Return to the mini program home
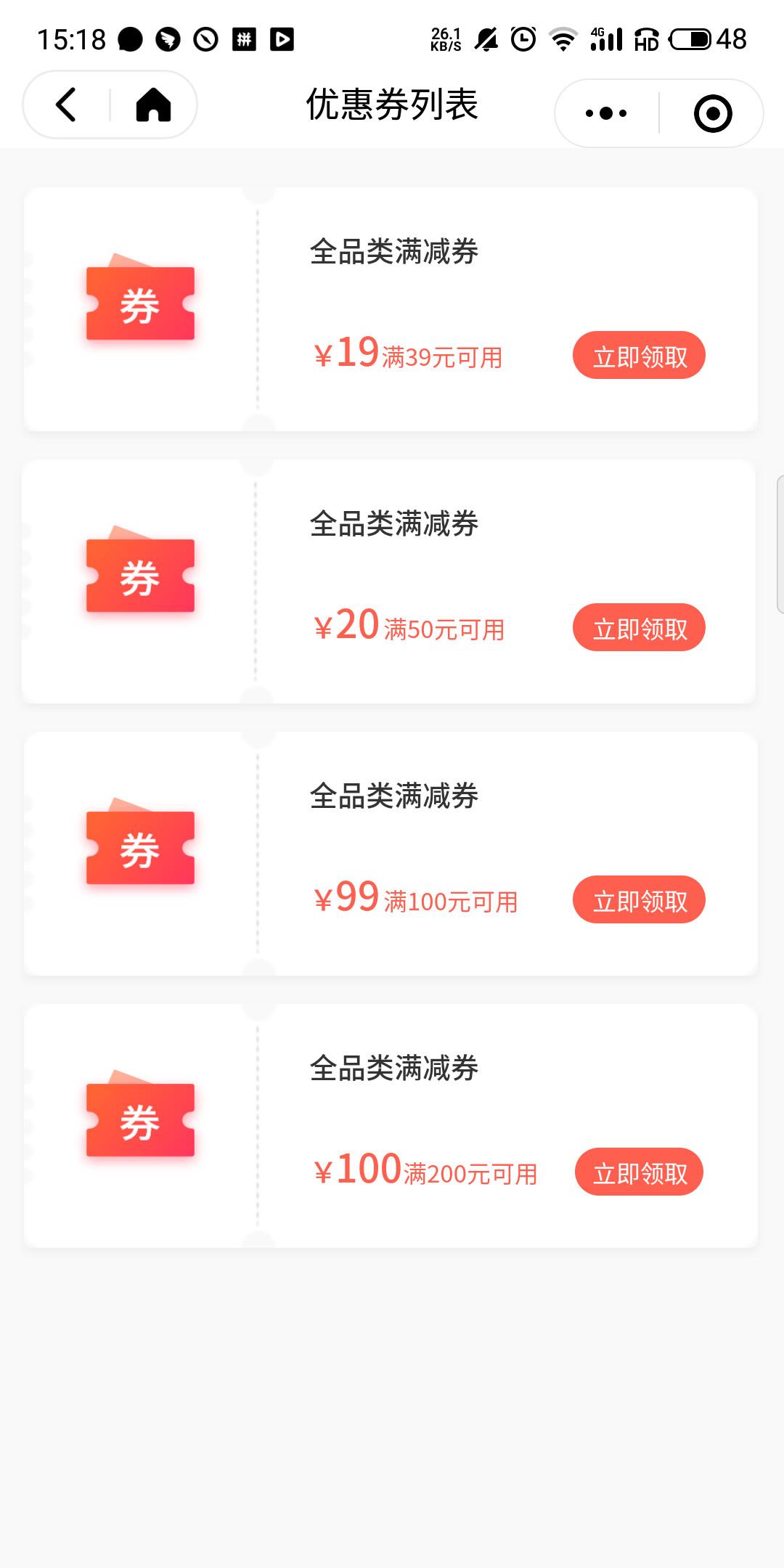The width and height of the screenshot is (784, 1568). (x=153, y=105)
